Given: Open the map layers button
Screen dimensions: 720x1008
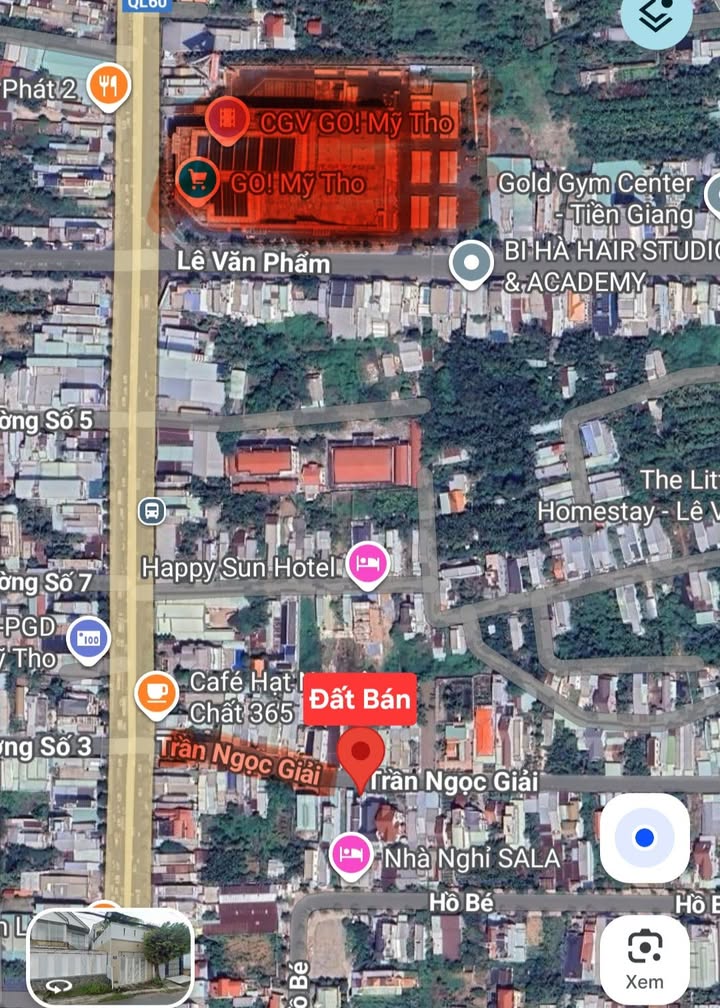Looking at the screenshot, I should [x=656, y=17].
